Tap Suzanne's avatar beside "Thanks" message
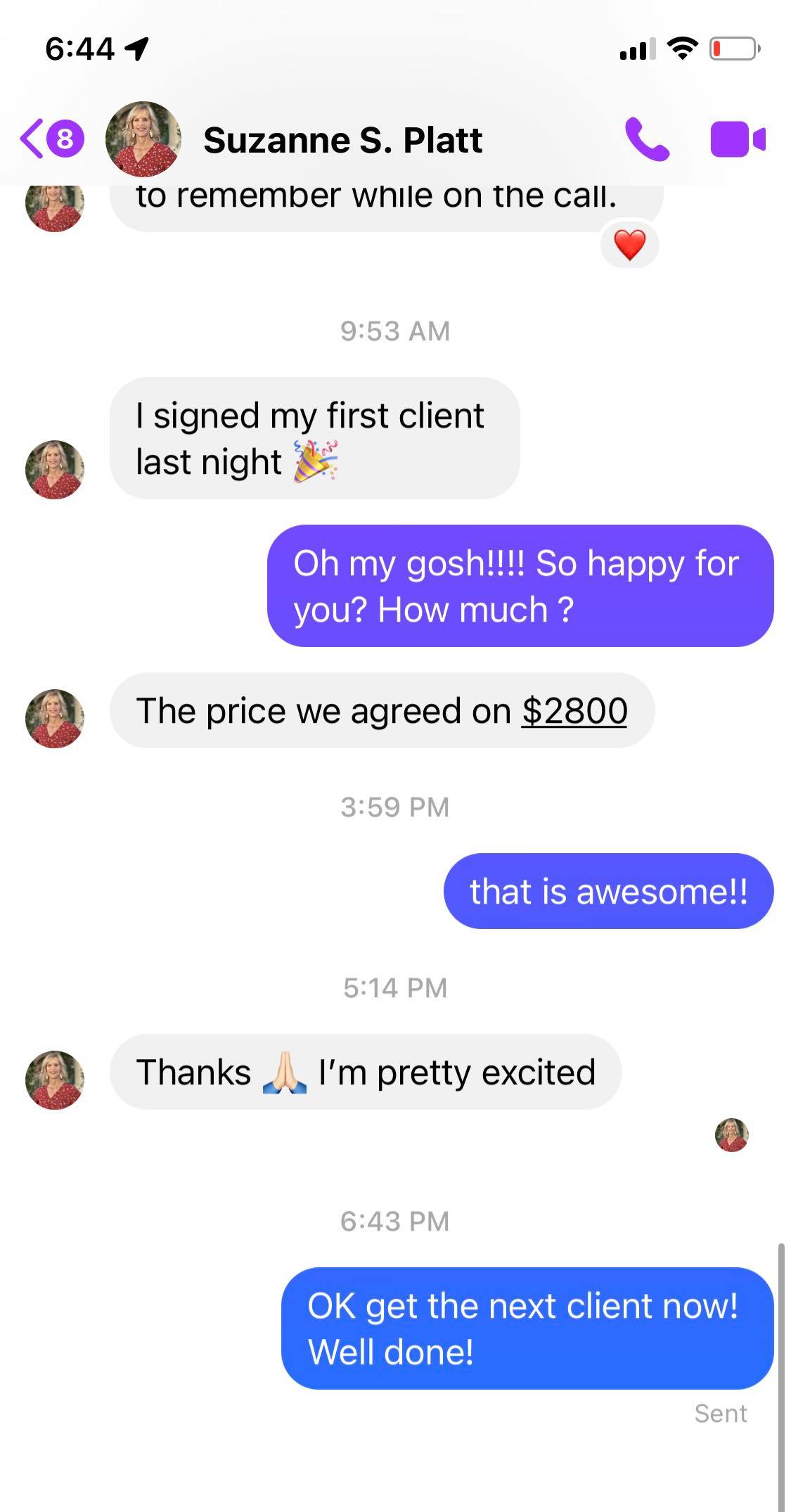This screenshot has height=1512, width=791. tap(54, 1079)
